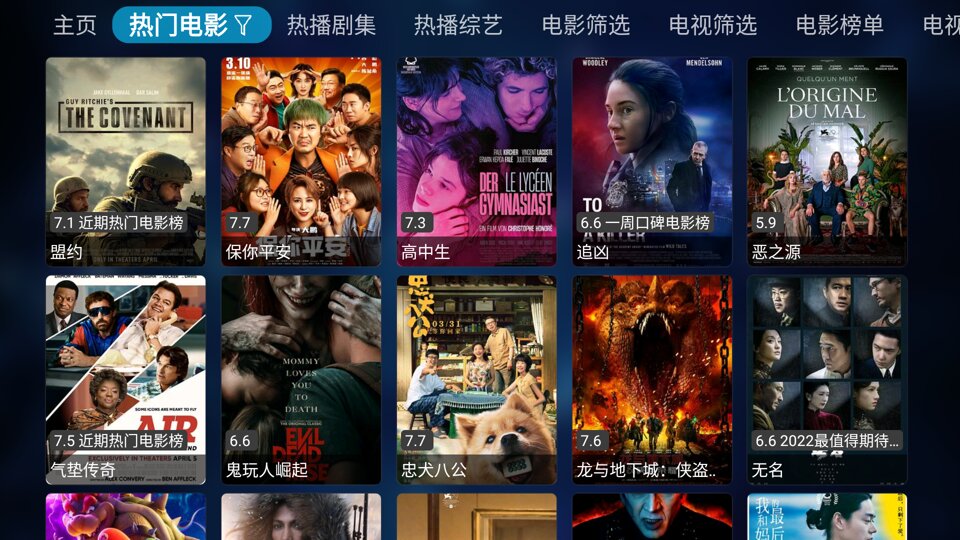Image resolution: width=960 pixels, height=540 pixels.
Task: Open the movie 气垫传奇
Action: pos(126,378)
